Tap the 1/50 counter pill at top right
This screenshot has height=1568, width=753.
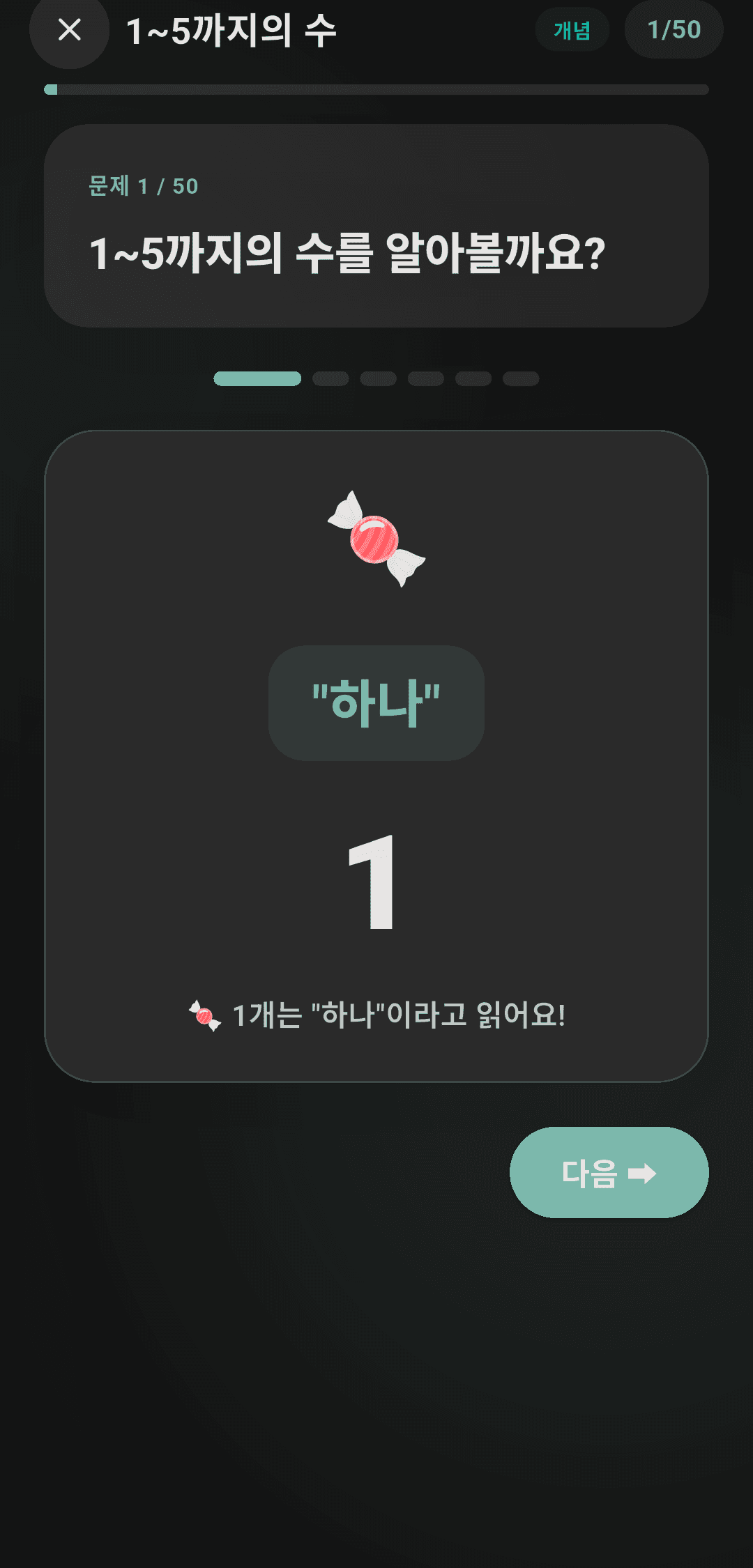[x=673, y=29]
